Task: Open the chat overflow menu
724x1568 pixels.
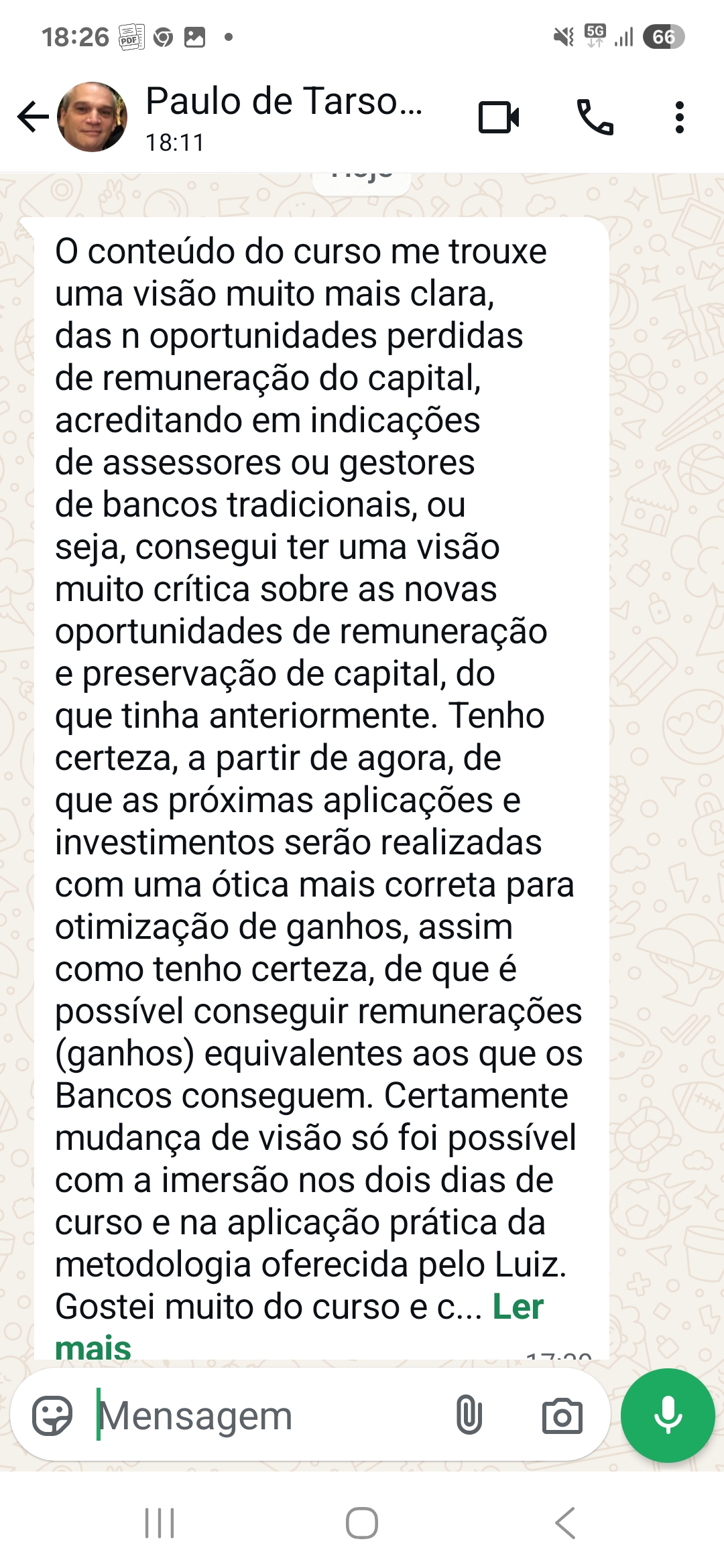Action: [x=679, y=118]
